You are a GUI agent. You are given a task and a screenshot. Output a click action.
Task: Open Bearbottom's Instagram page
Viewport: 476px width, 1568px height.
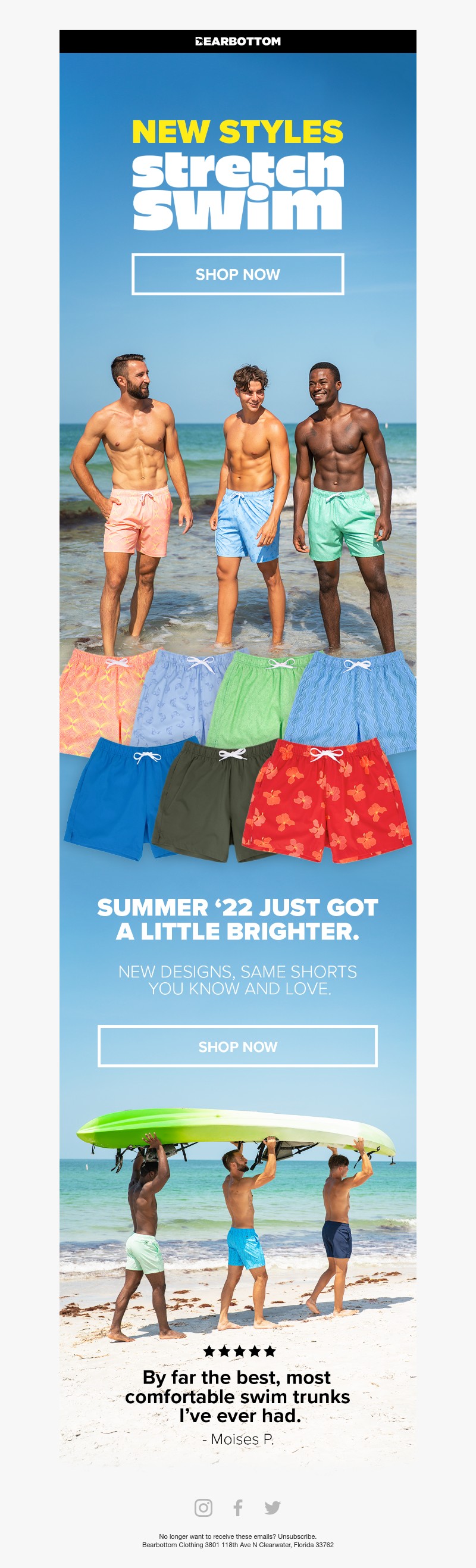click(203, 1507)
